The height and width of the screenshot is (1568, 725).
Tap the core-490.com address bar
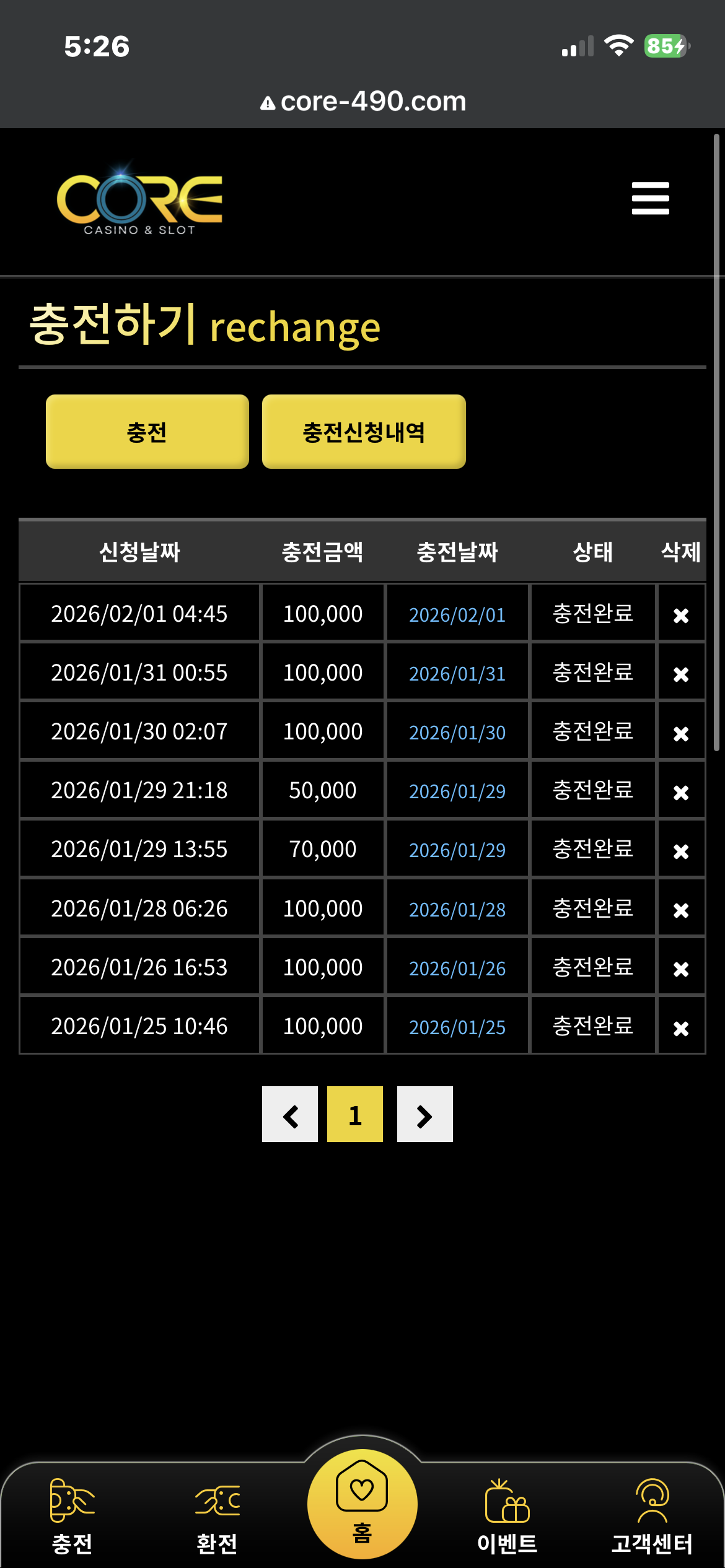[x=363, y=101]
